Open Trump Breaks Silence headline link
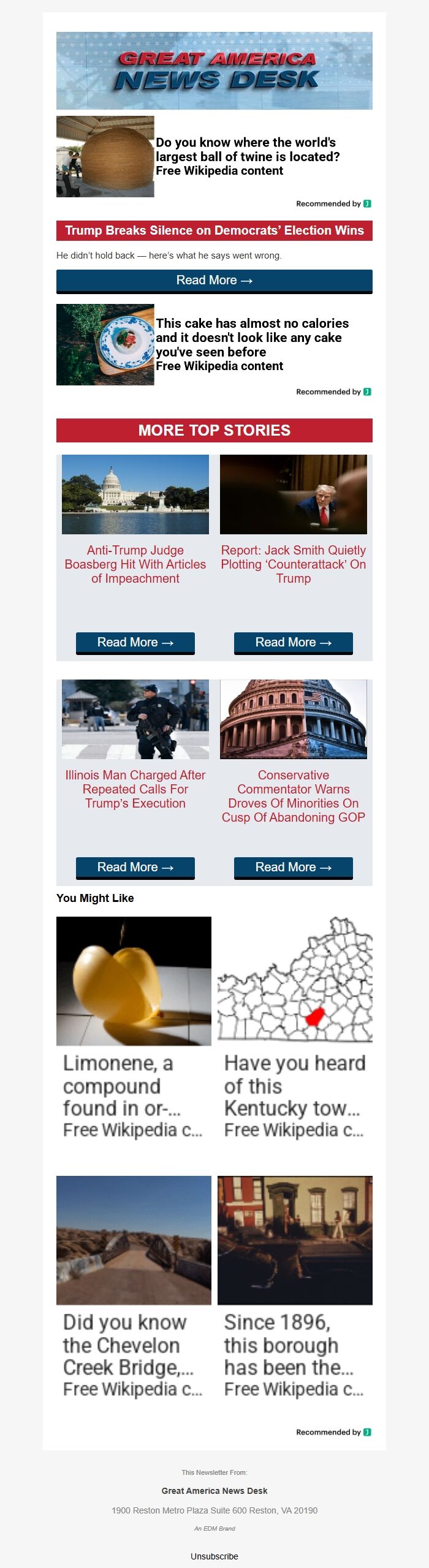The width and height of the screenshot is (429, 1568). tap(214, 230)
